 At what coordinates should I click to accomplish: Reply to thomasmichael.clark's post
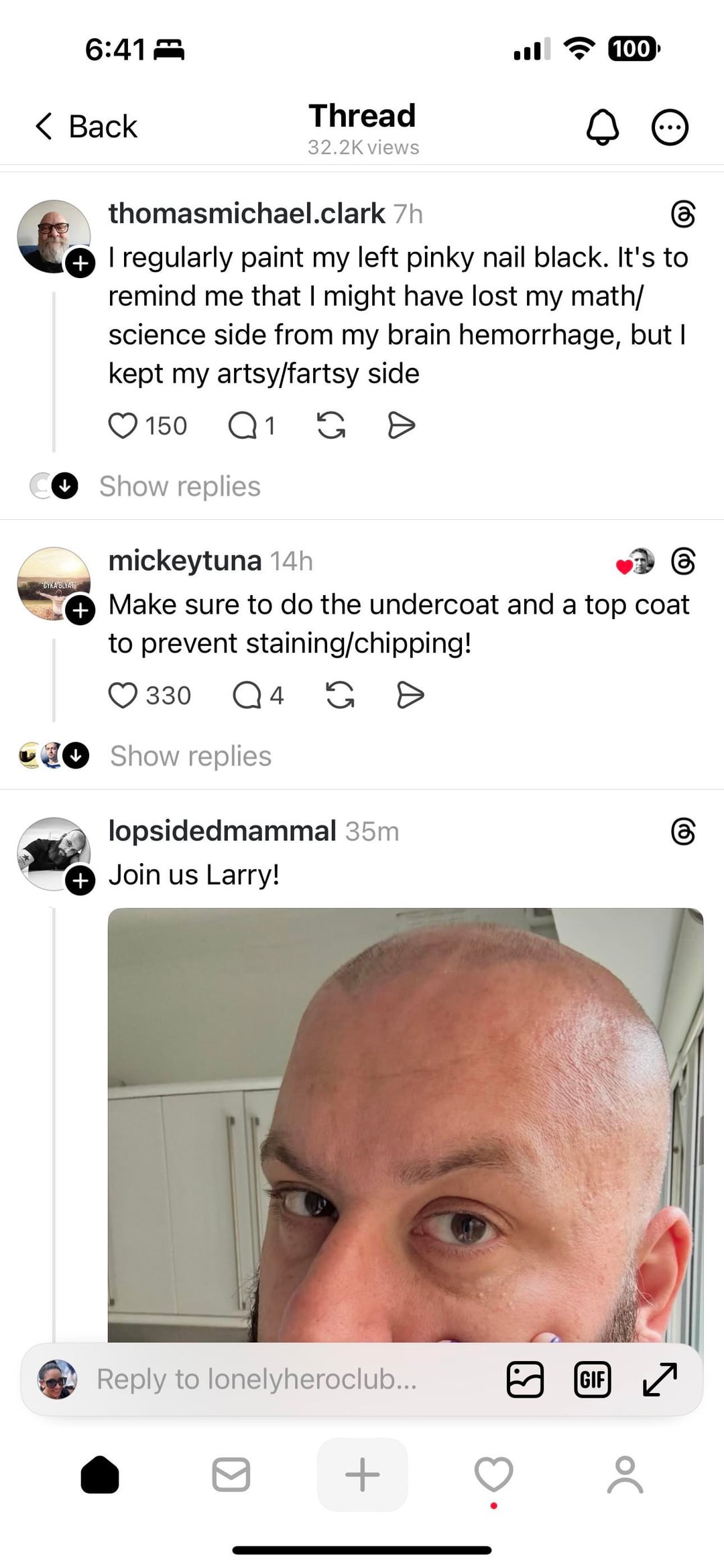tap(243, 426)
